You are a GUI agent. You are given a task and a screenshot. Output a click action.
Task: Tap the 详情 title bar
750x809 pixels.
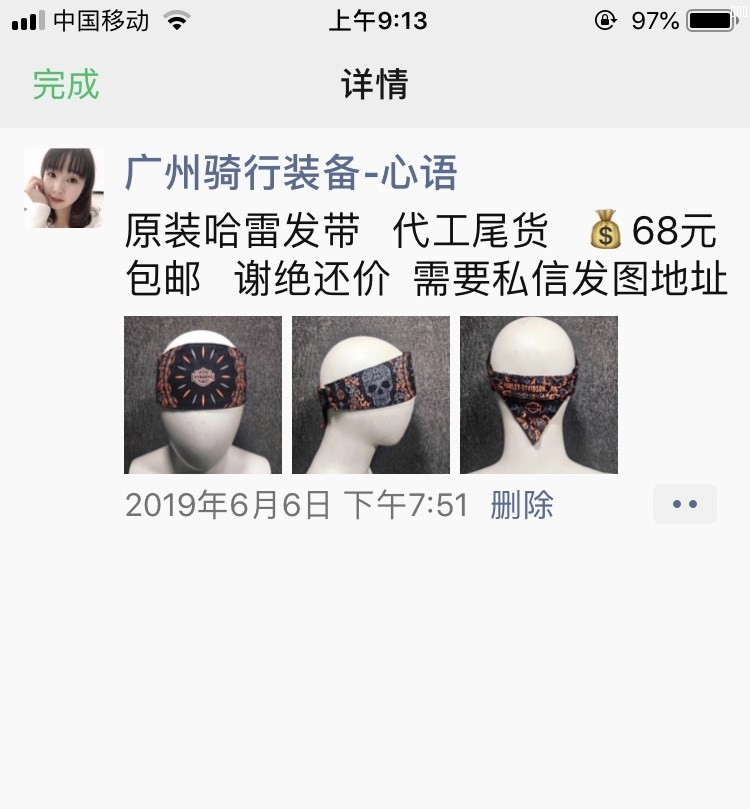pyautogui.click(x=374, y=86)
